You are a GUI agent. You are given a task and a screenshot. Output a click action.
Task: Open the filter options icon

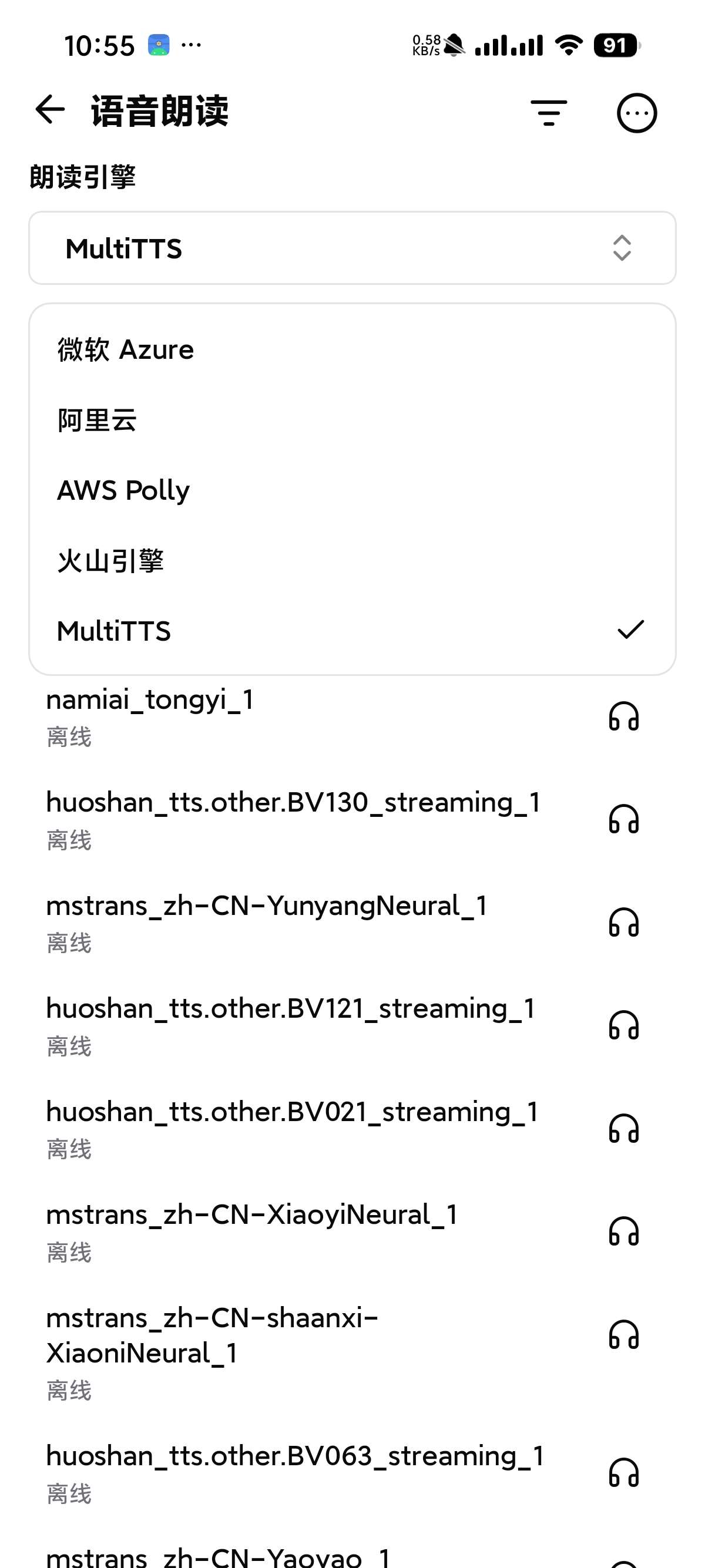(x=549, y=113)
